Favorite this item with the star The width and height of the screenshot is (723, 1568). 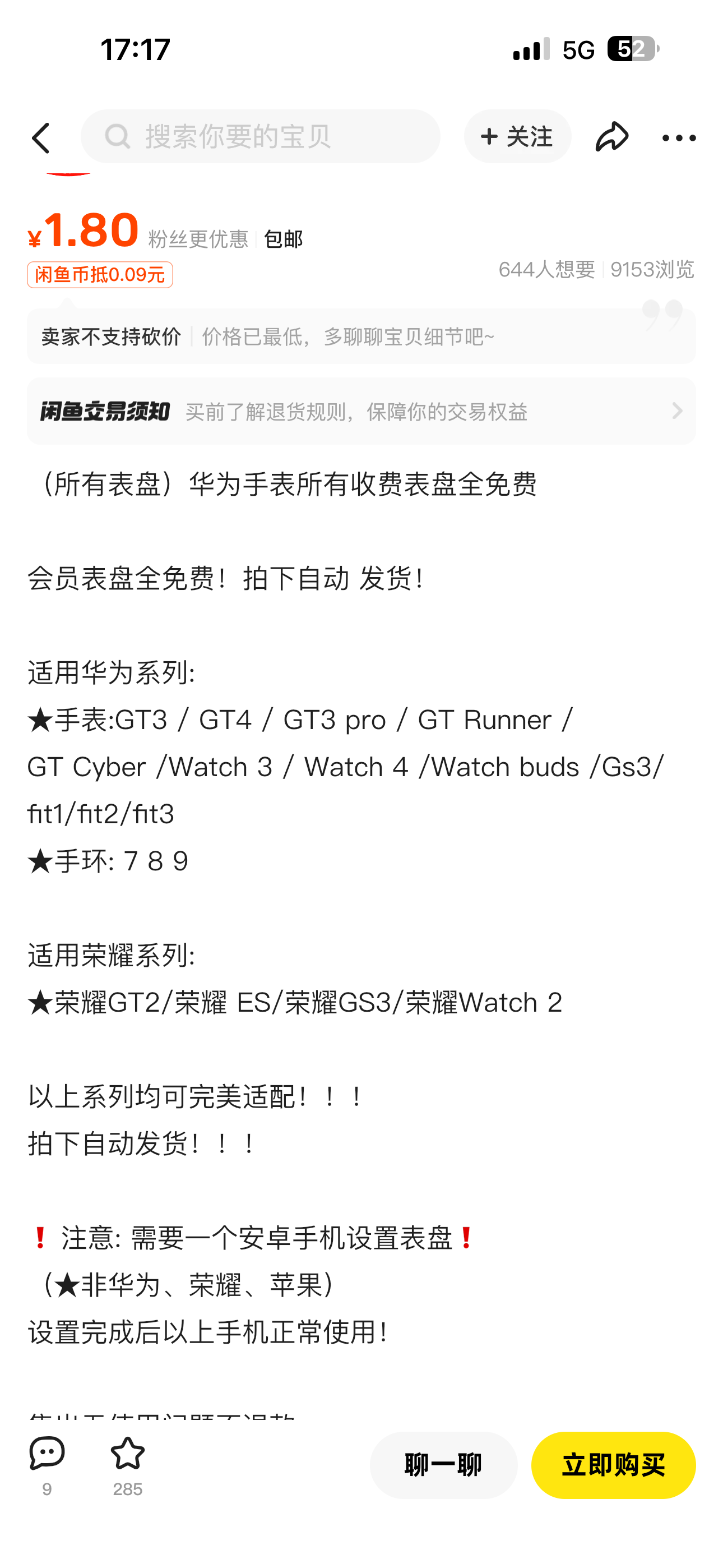click(127, 1464)
